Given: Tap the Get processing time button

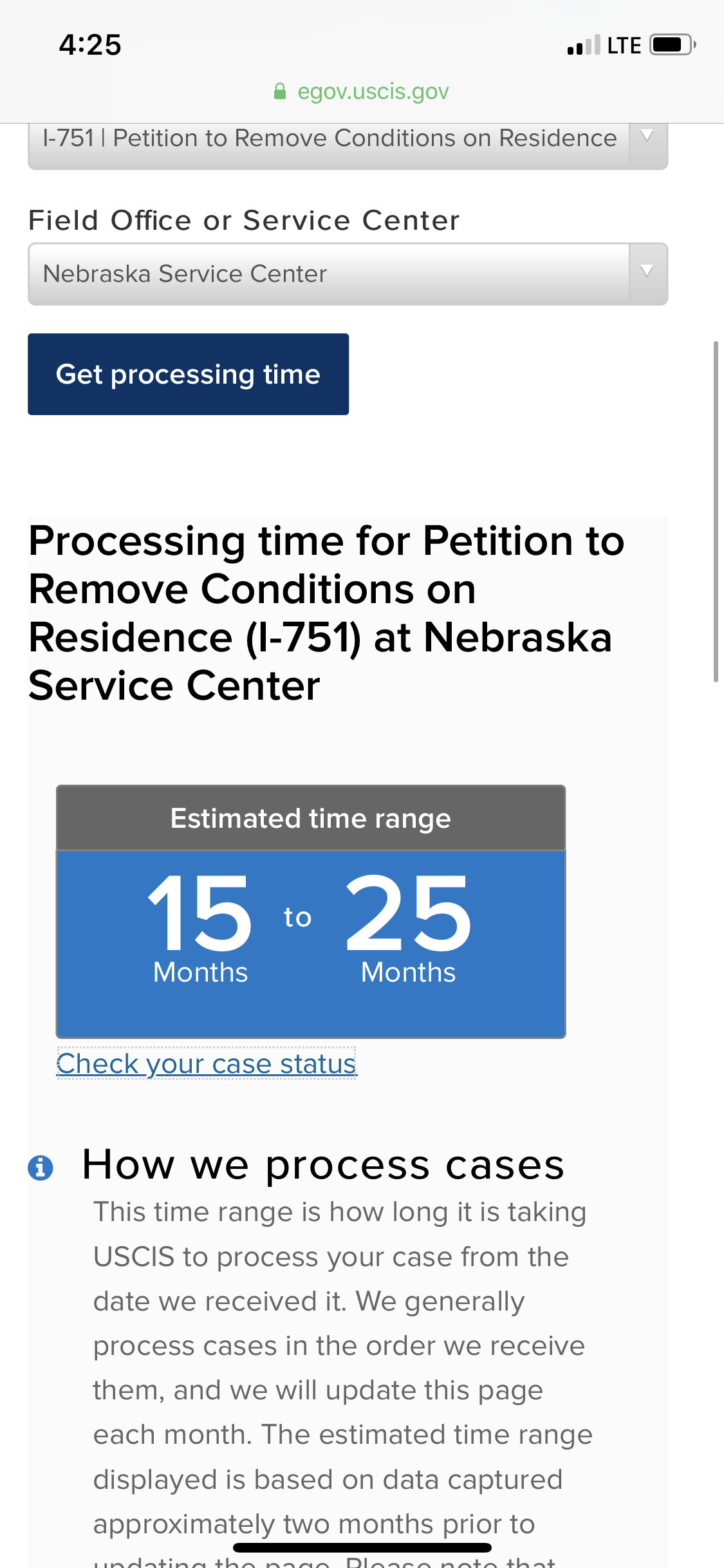Looking at the screenshot, I should click(188, 374).
